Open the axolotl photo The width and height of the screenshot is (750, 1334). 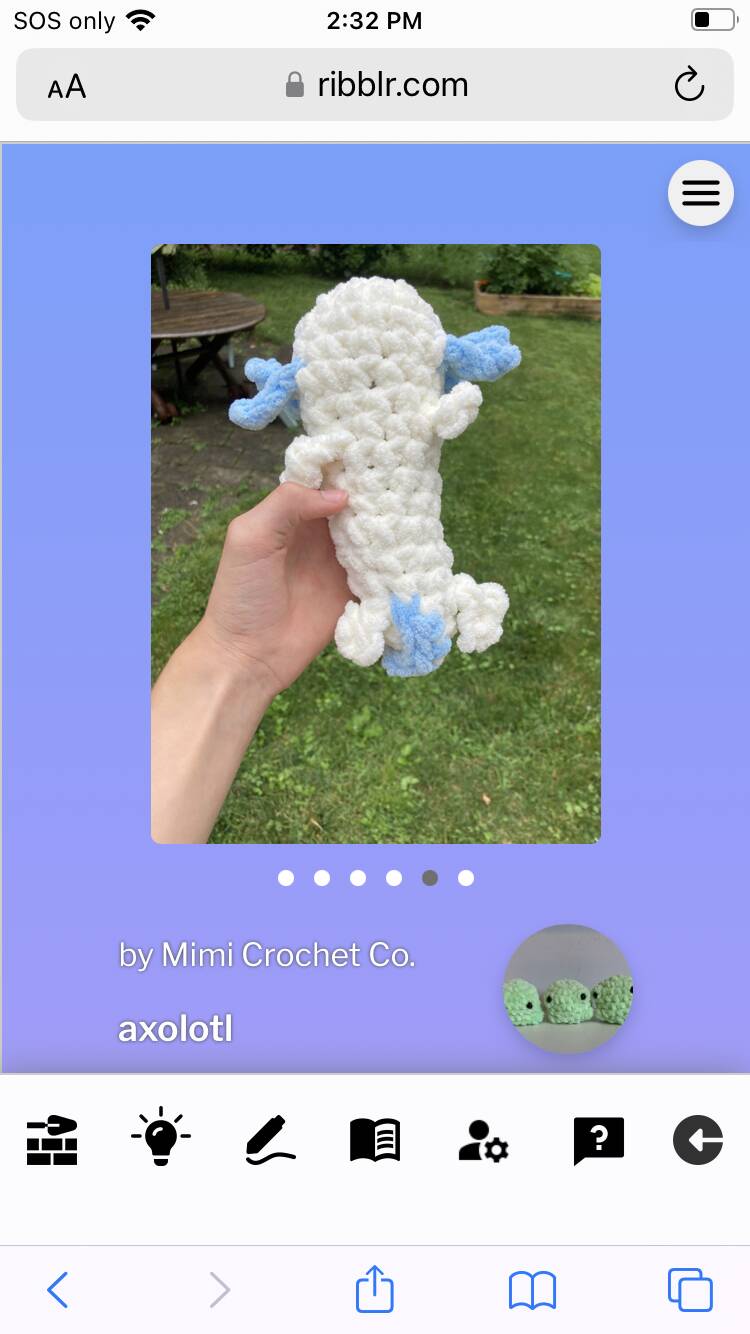[x=376, y=544]
